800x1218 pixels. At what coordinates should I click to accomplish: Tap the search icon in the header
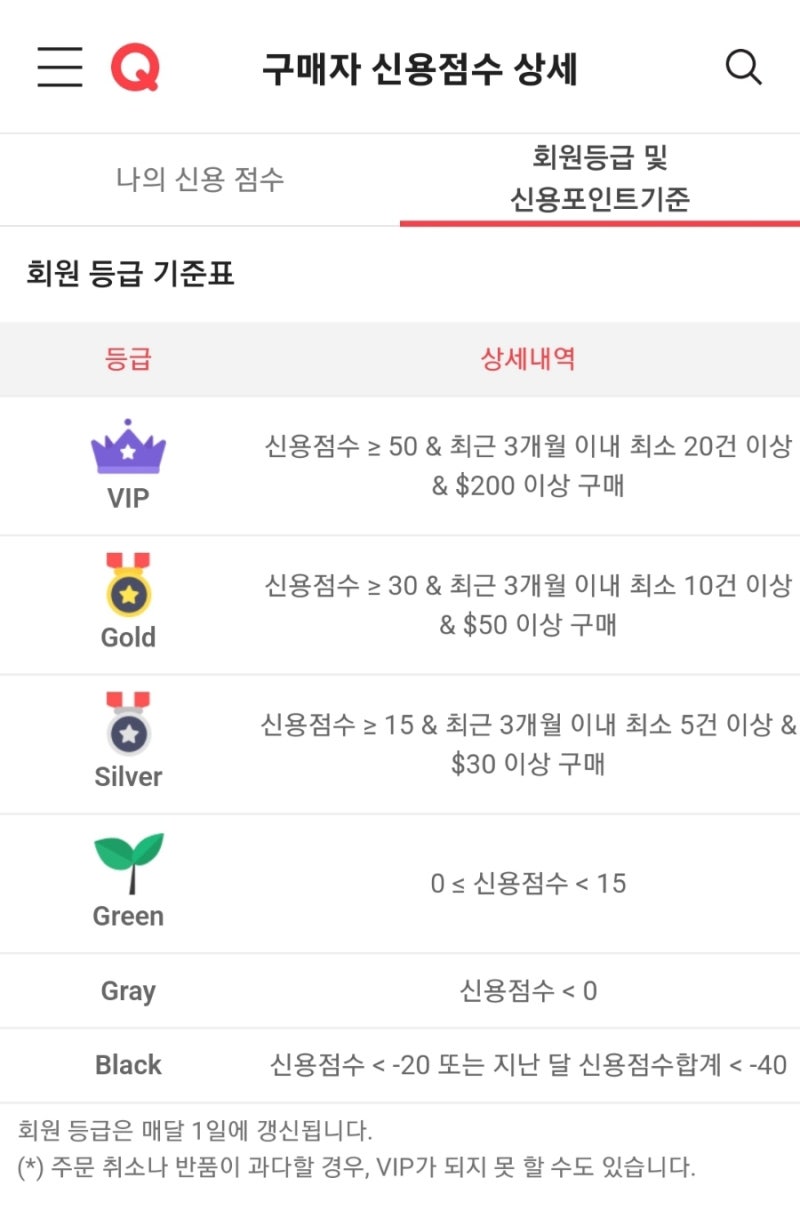coord(742,67)
